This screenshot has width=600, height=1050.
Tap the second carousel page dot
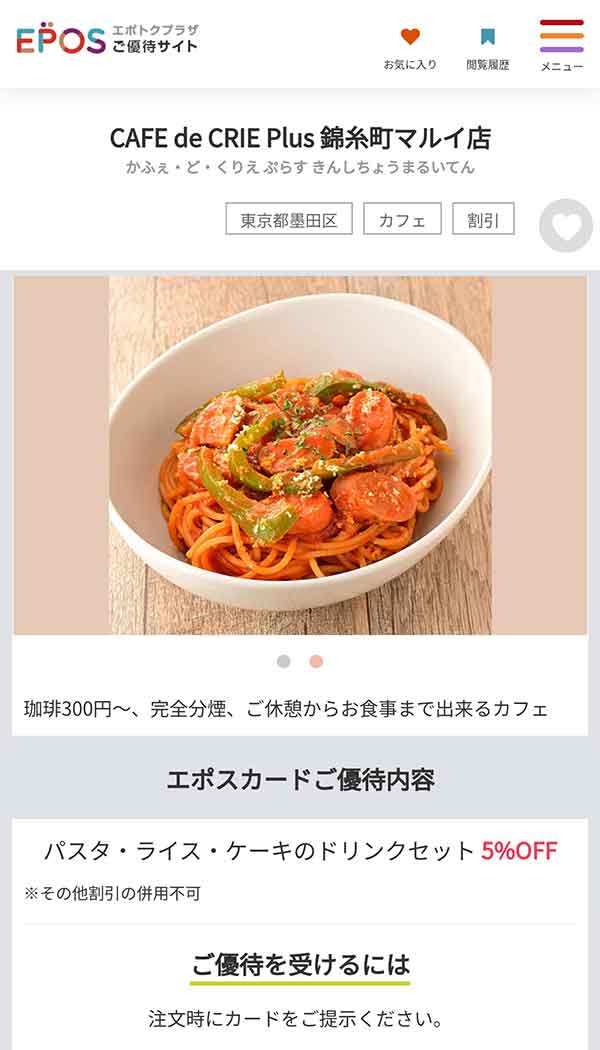click(316, 661)
